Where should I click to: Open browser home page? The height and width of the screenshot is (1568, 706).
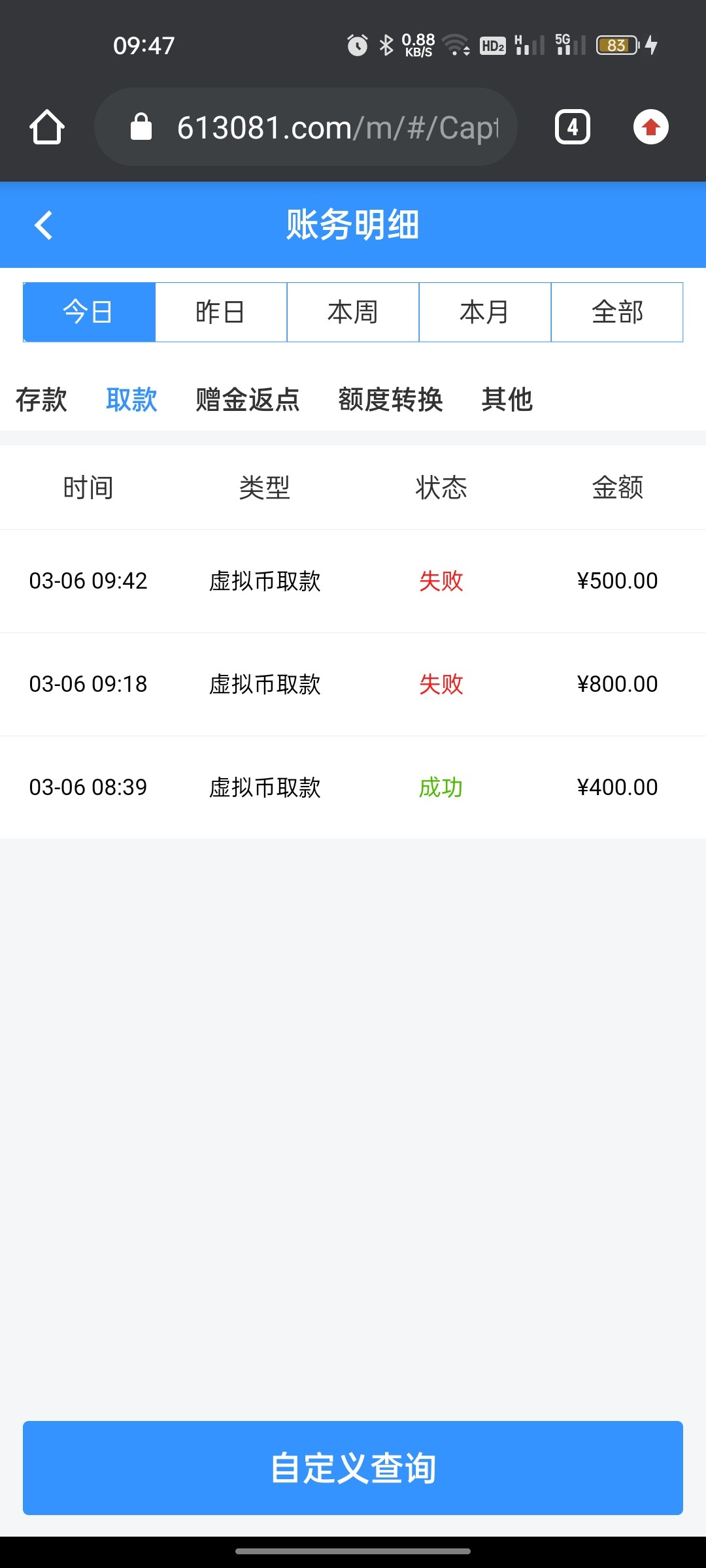pyautogui.click(x=47, y=127)
